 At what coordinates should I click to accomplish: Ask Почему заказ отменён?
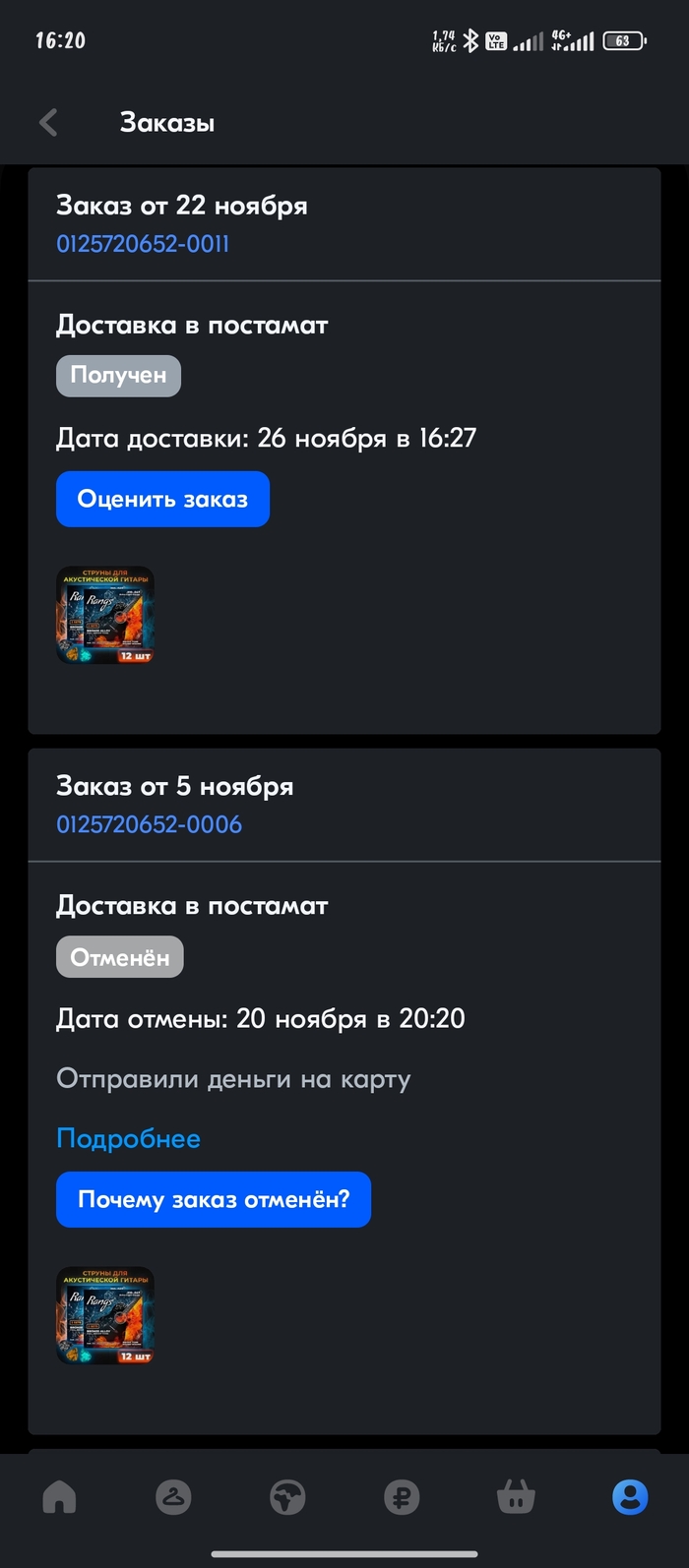tap(214, 1199)
